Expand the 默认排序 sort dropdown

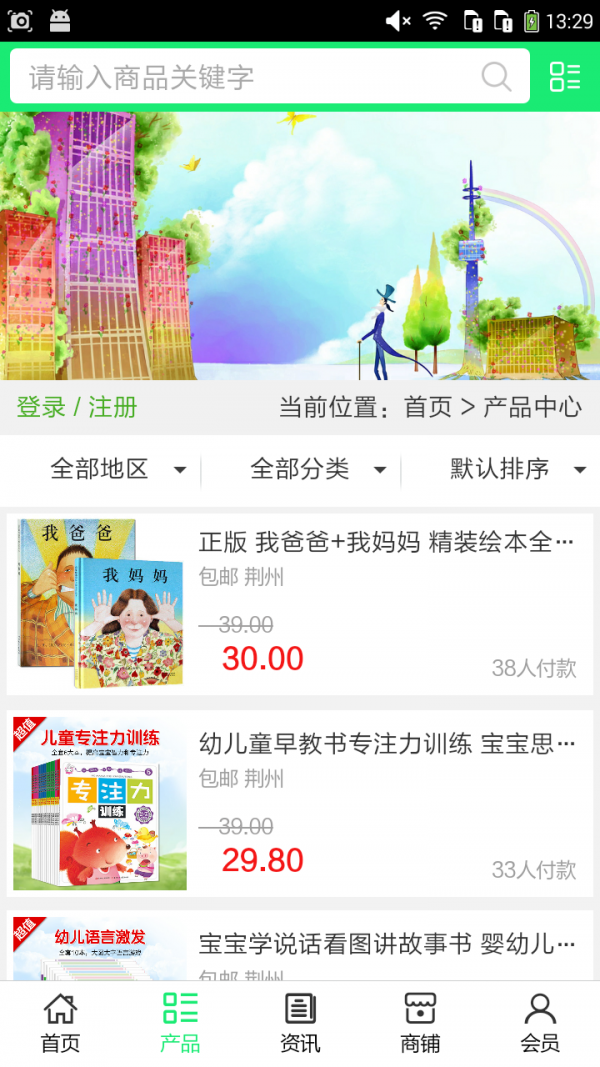(517, 469)
